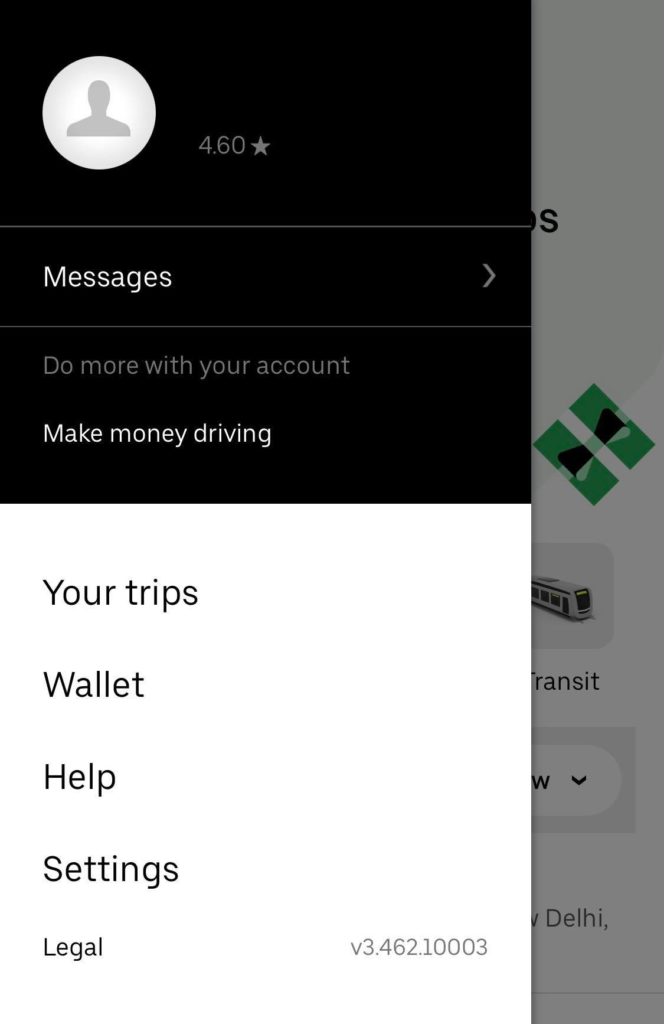Open the Help section
This screenshot has width=664, height=1024.
(x=80, y=777)
